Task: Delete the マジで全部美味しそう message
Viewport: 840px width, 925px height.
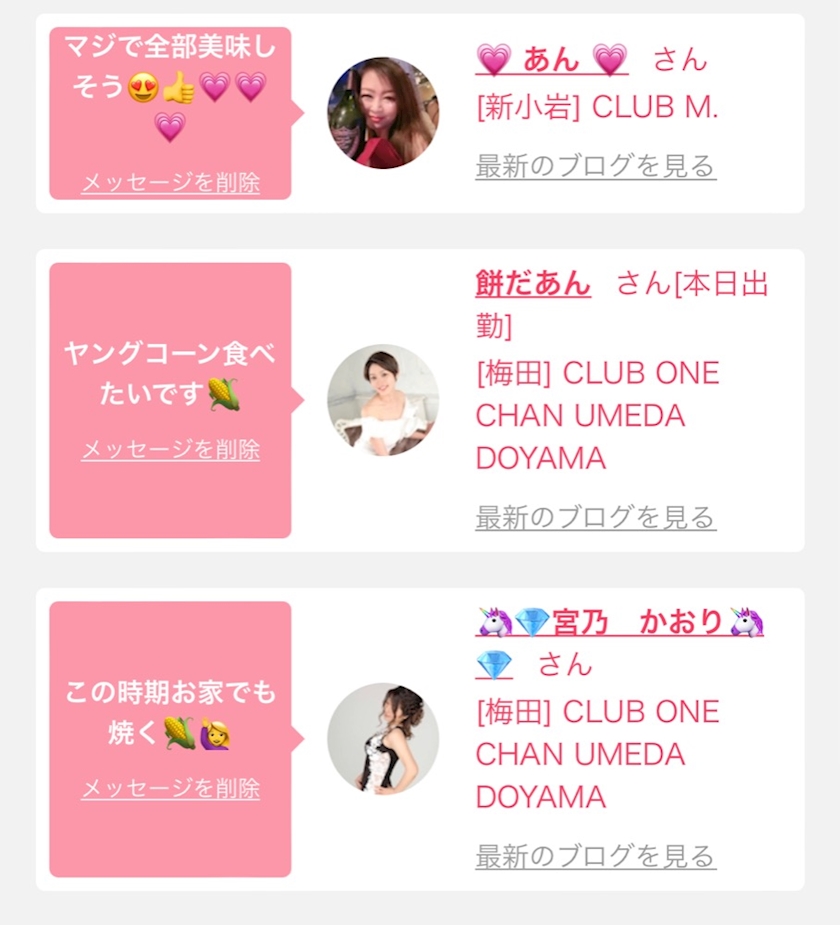Action: [170, 183]
